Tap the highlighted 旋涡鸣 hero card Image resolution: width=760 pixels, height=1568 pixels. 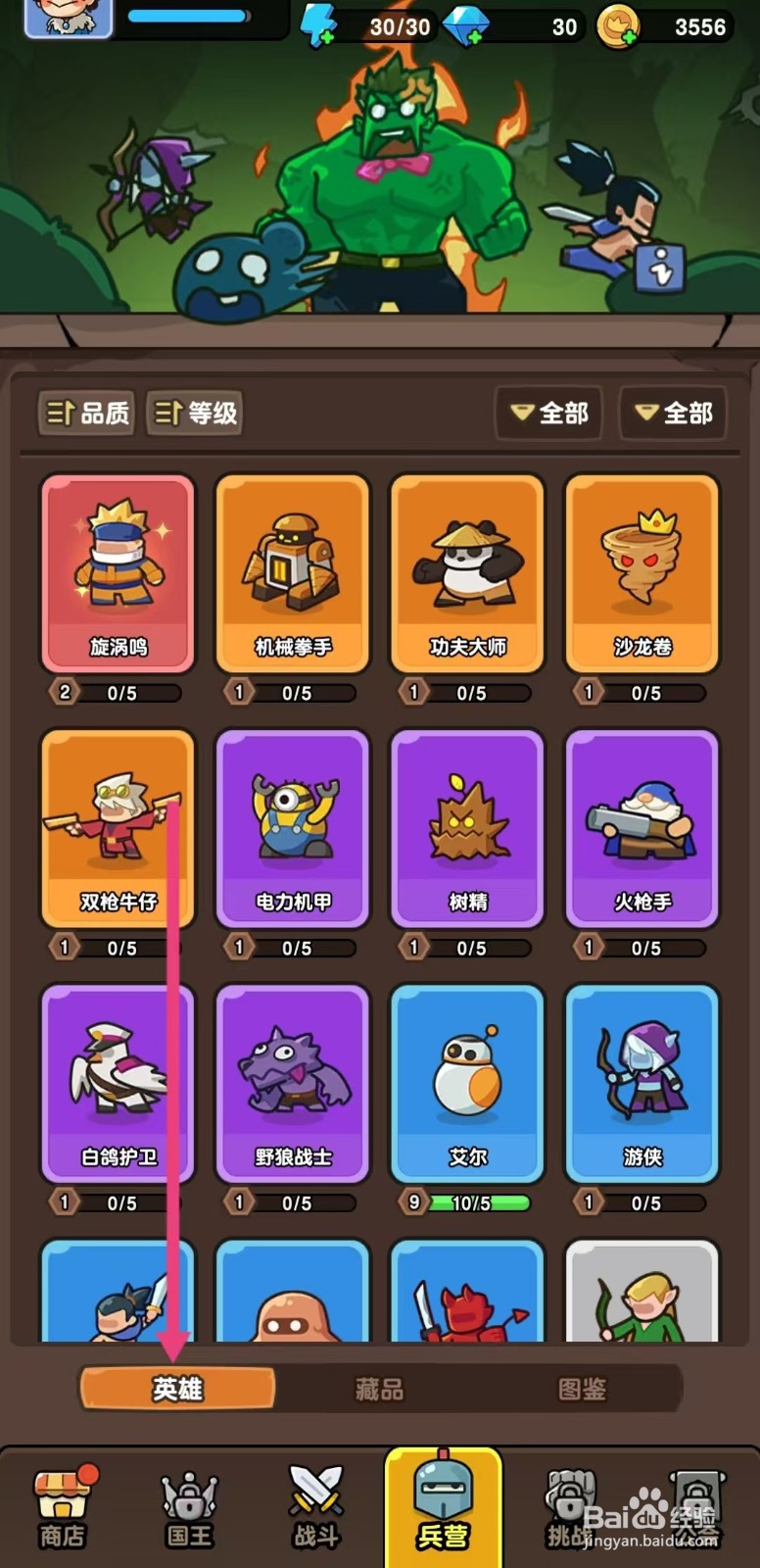tap(117, 573)
